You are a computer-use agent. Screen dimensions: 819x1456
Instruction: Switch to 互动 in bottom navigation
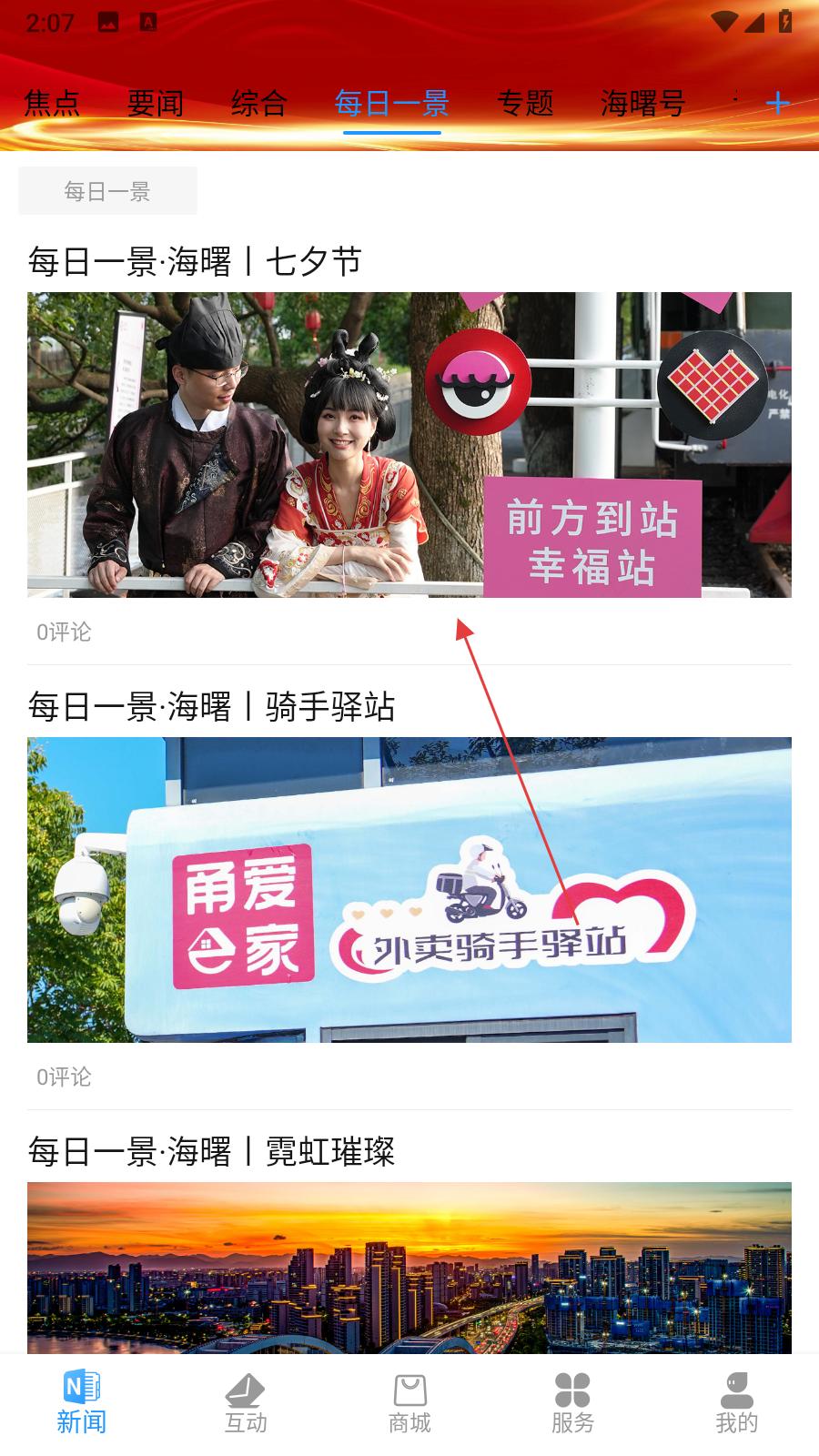point(246,1404)
